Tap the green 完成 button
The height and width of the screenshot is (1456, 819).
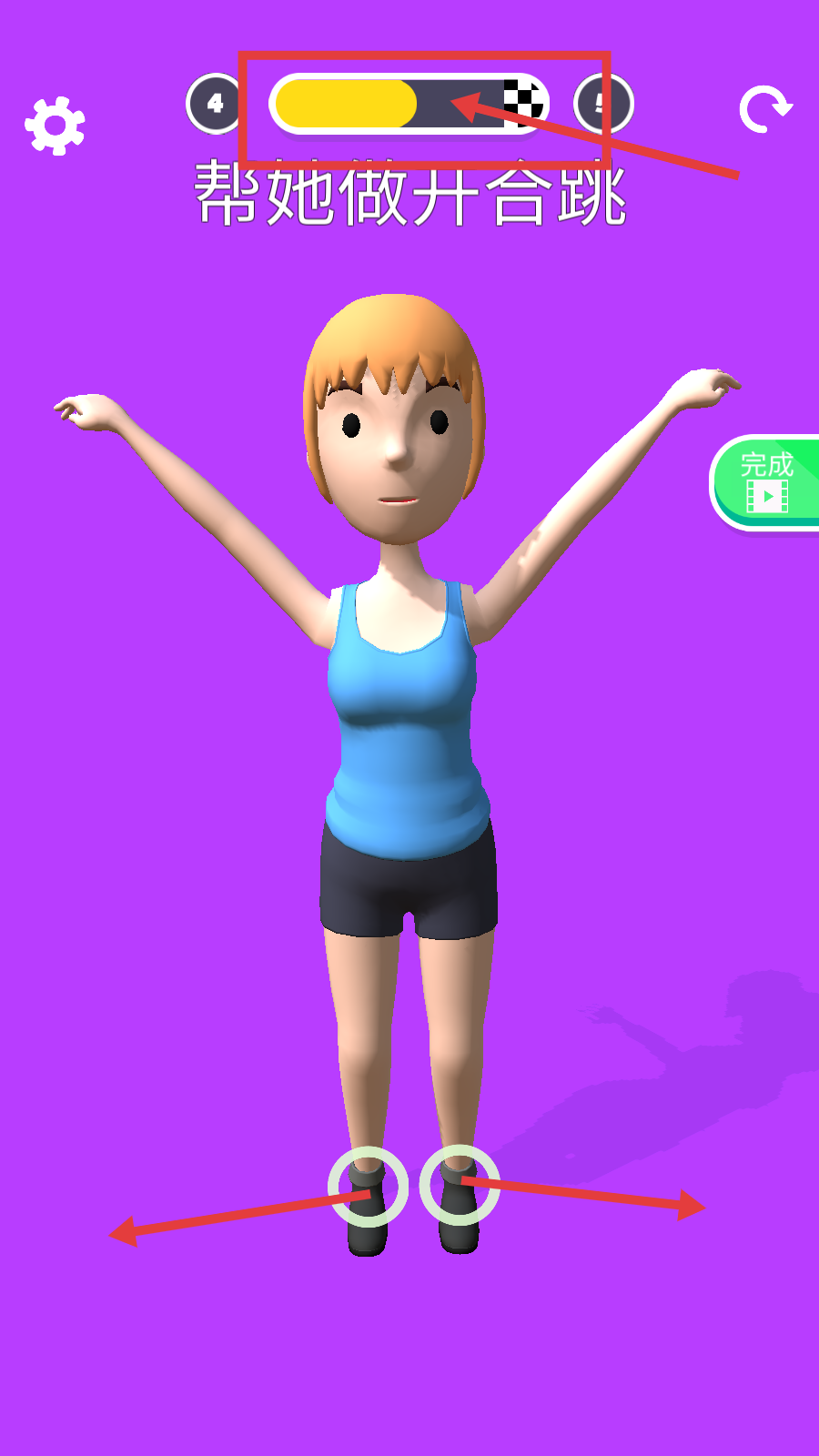766,482
